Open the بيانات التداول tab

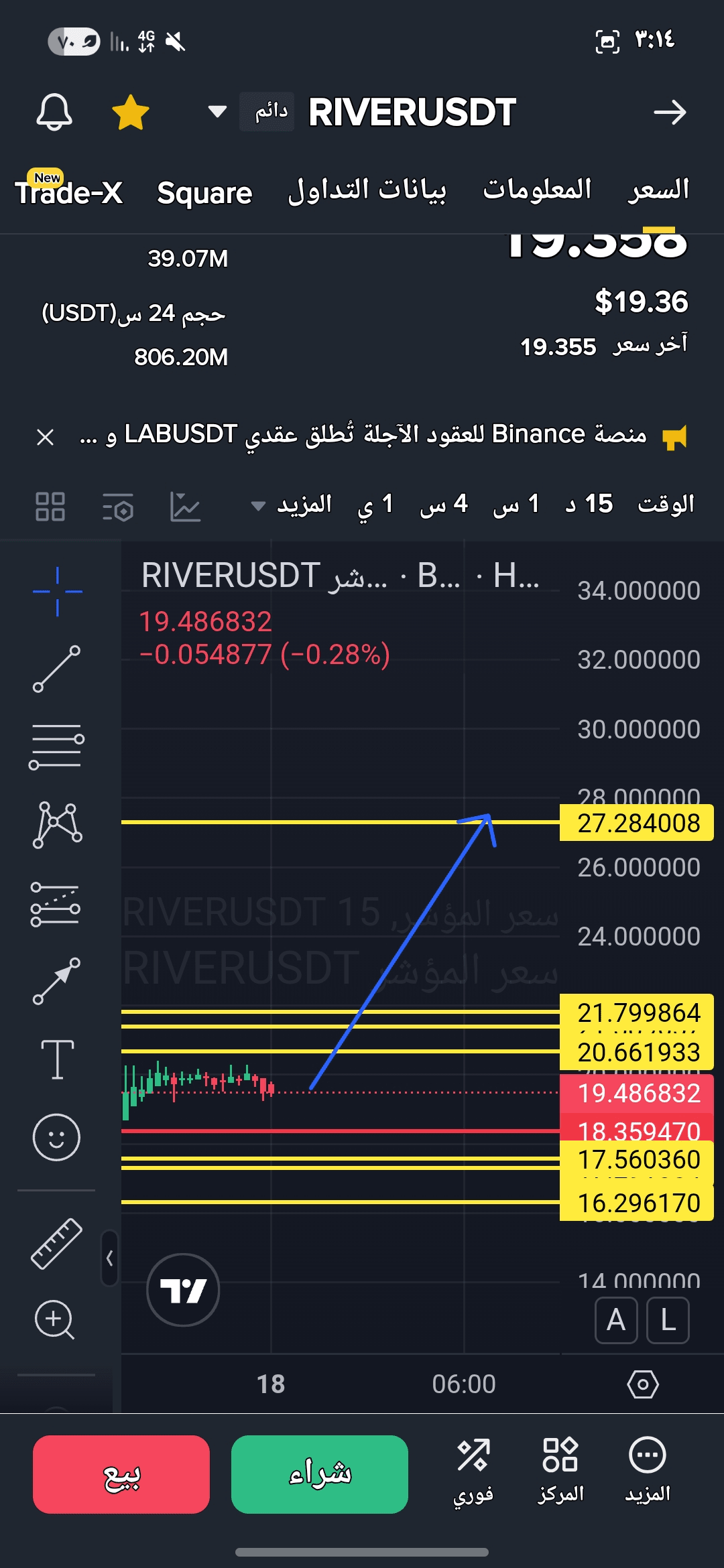367,190
